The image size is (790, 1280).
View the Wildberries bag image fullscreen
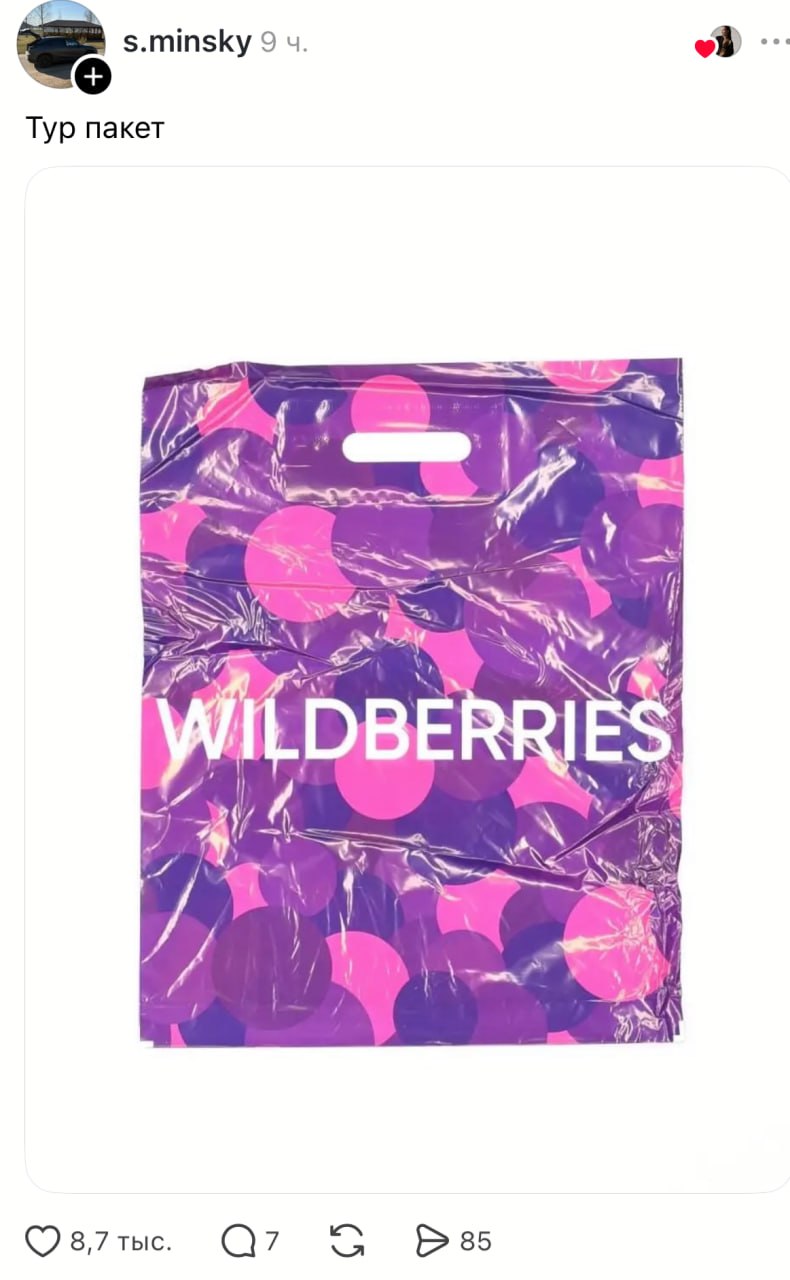[410, 700]
